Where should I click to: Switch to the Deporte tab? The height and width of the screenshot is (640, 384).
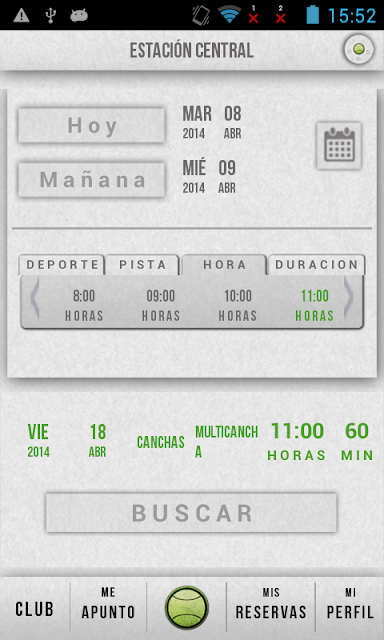(62, 264)
